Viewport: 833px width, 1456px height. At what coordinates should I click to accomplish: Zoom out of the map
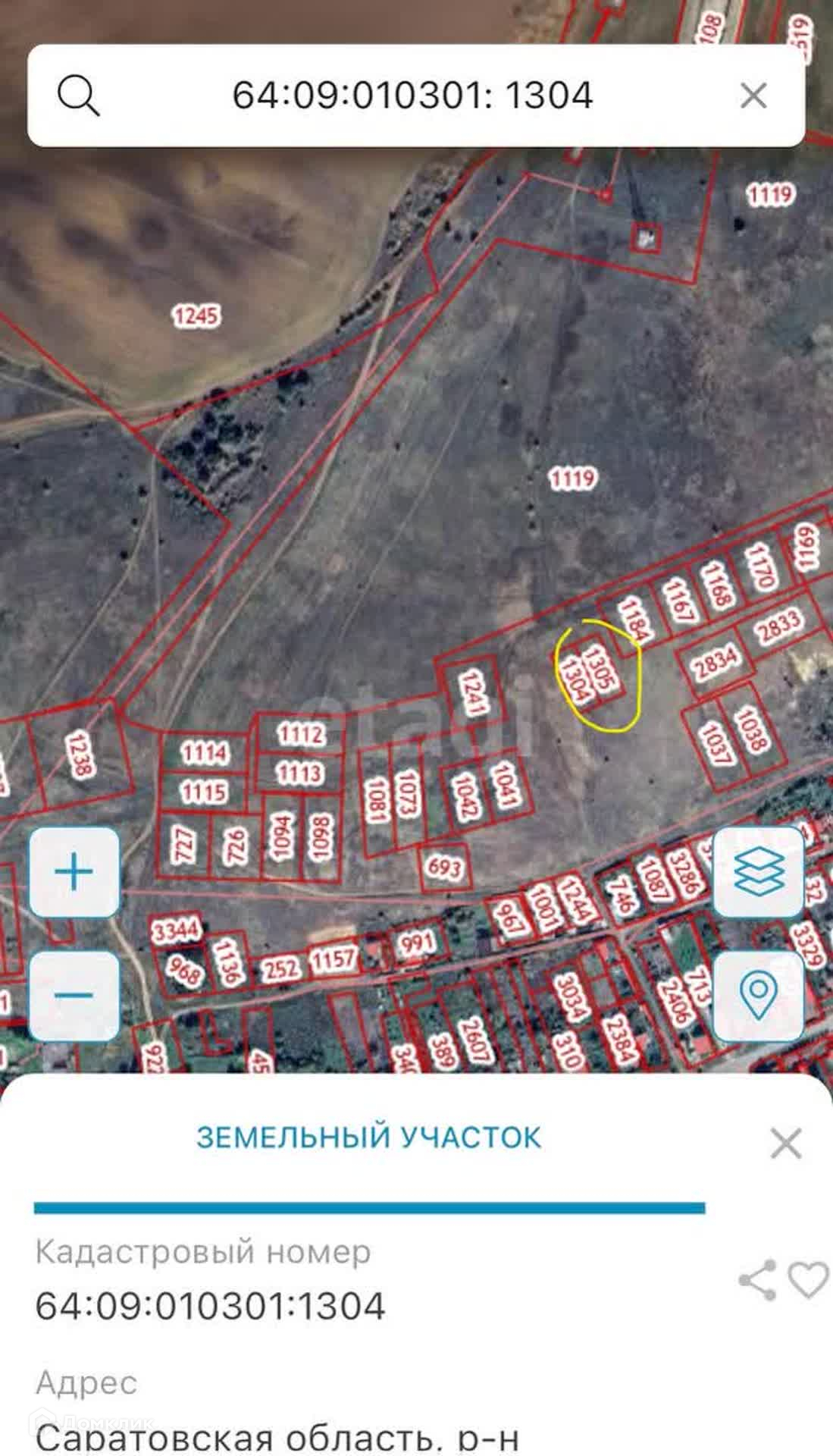tap(74, 996)
